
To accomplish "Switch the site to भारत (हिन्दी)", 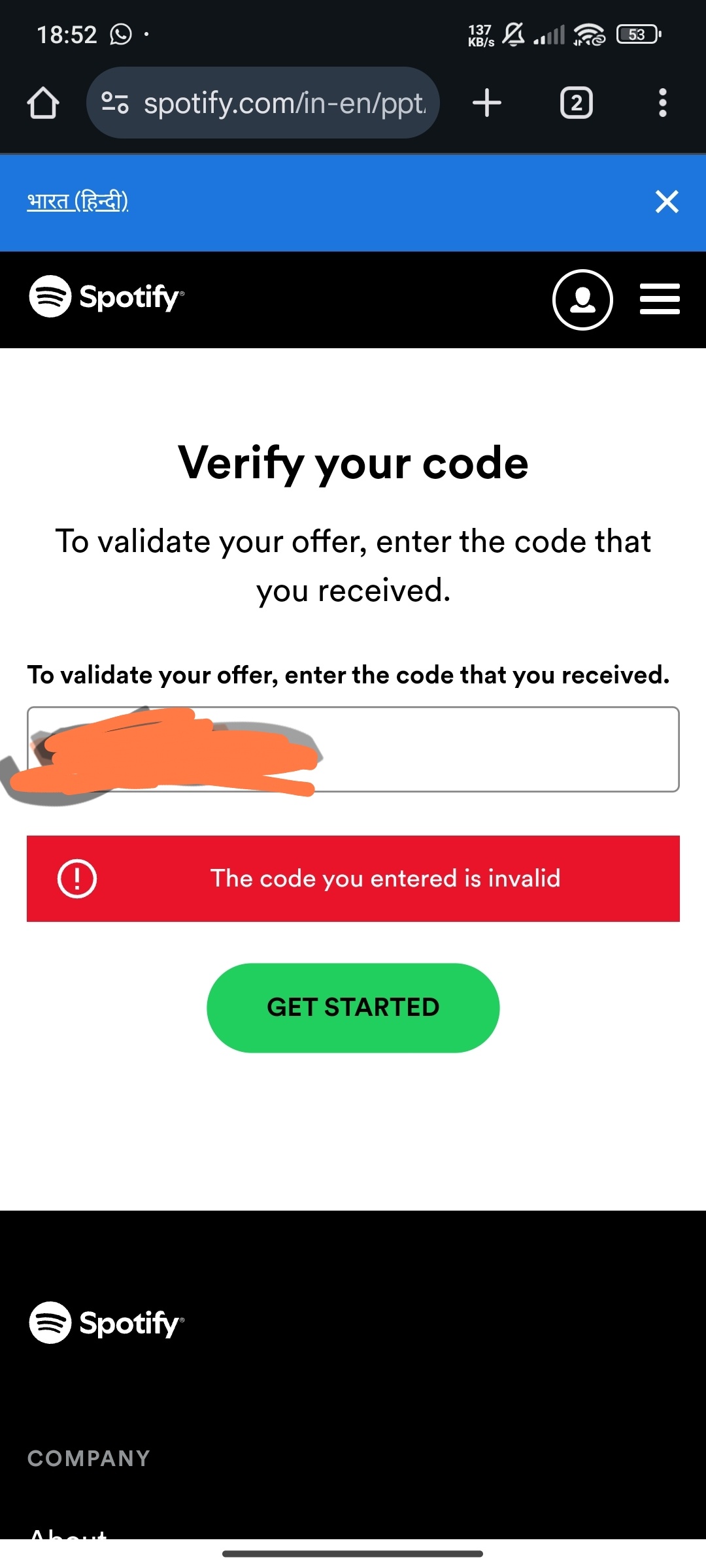I will [78, 201].
